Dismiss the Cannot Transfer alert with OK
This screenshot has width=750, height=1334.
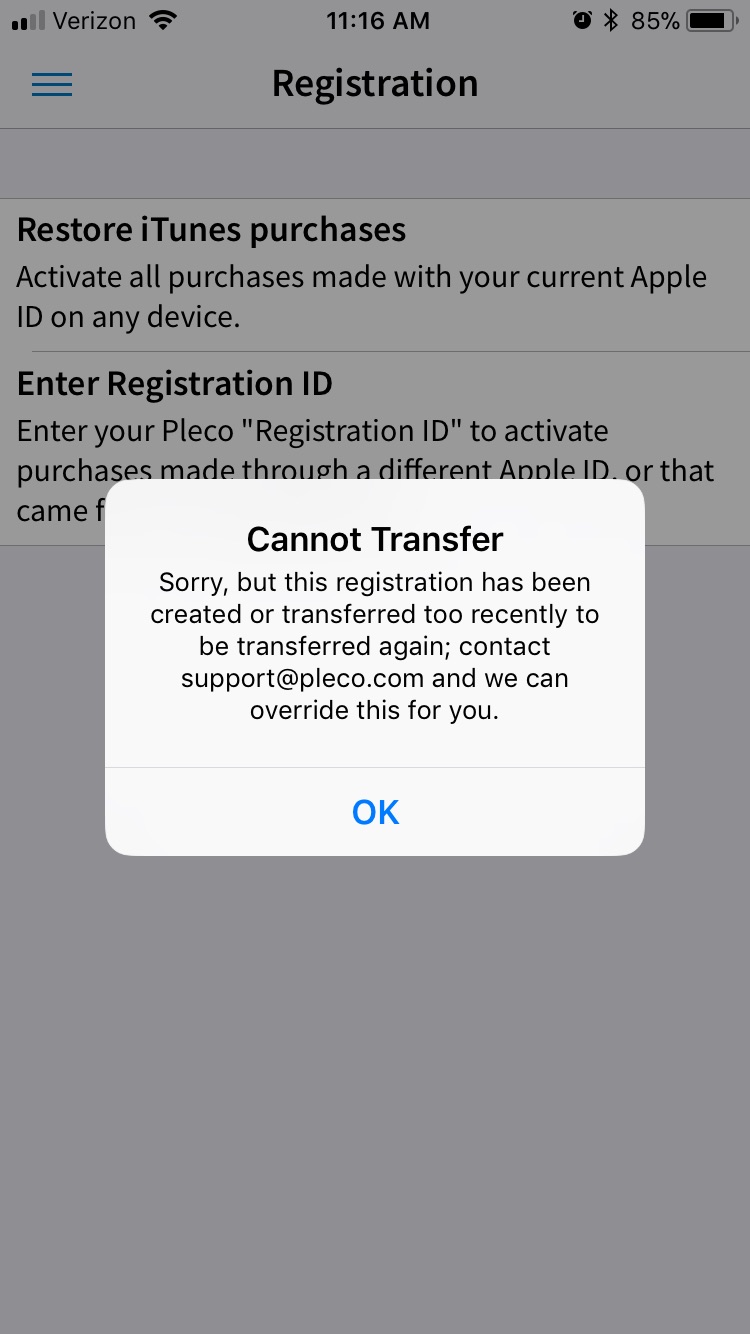375,812
